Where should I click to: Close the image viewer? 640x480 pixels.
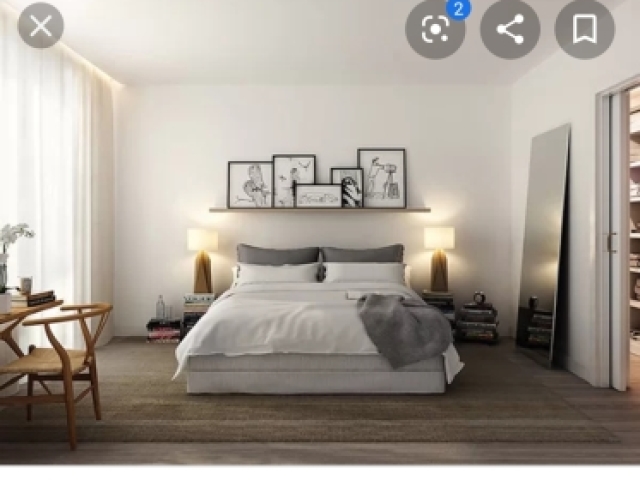(x=40, y=26)
